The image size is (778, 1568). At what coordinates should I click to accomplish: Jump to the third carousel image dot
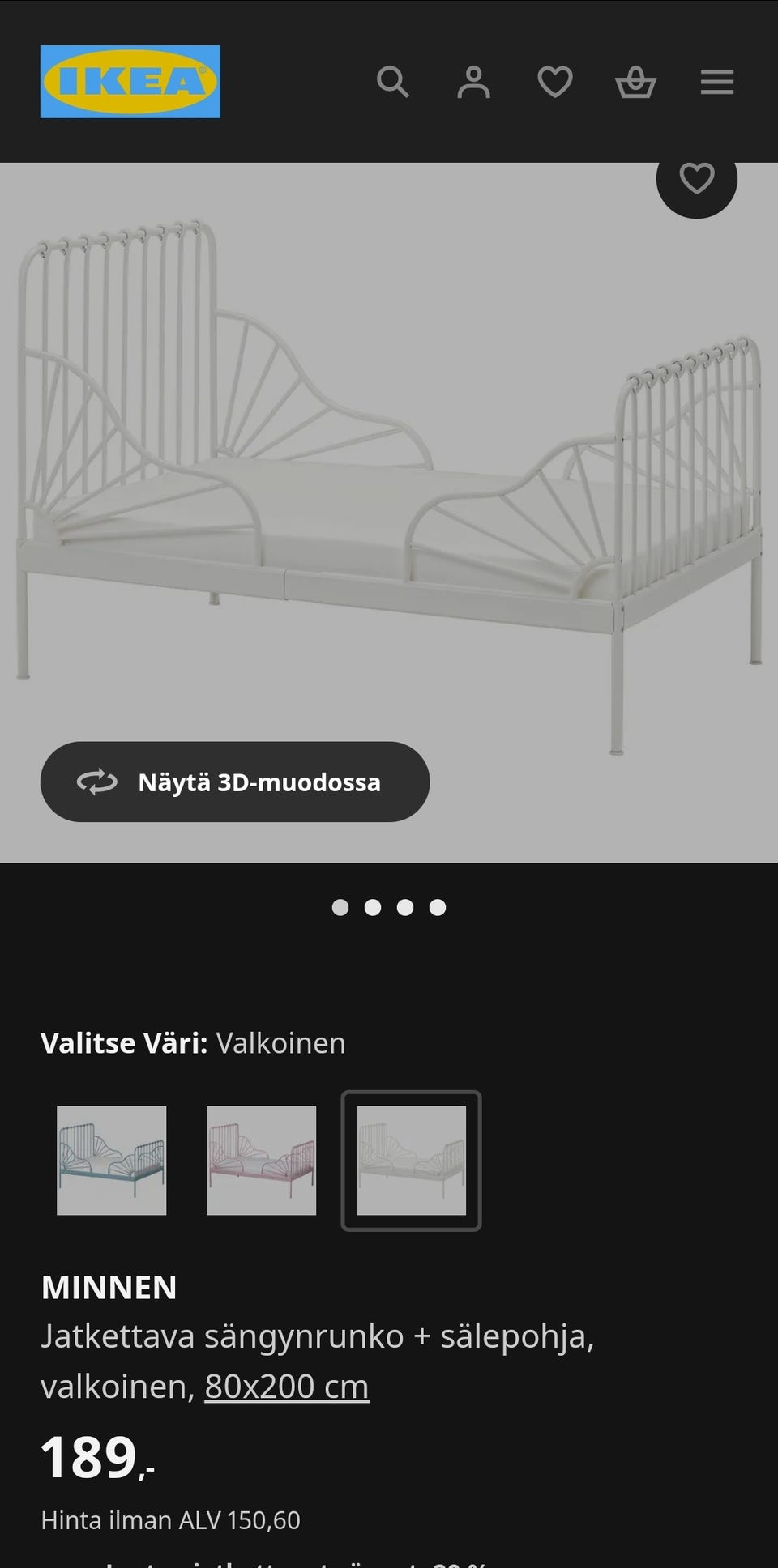pos(405,907)
